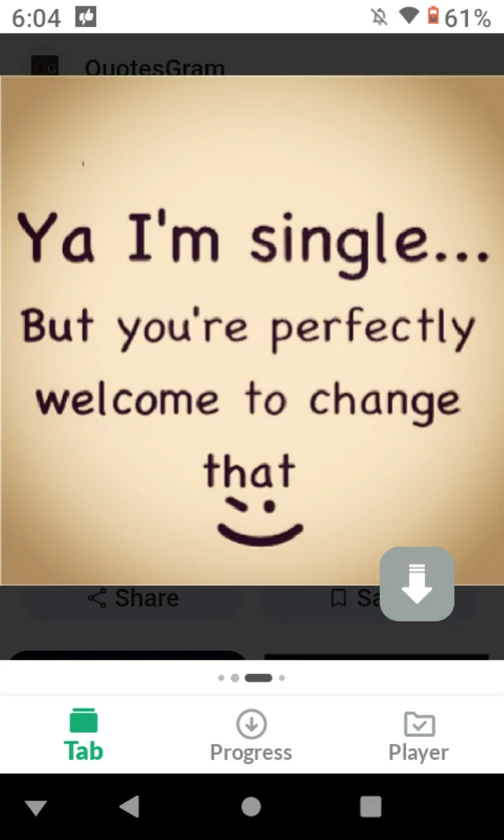Go back using the system back button

tap(130, 806)
